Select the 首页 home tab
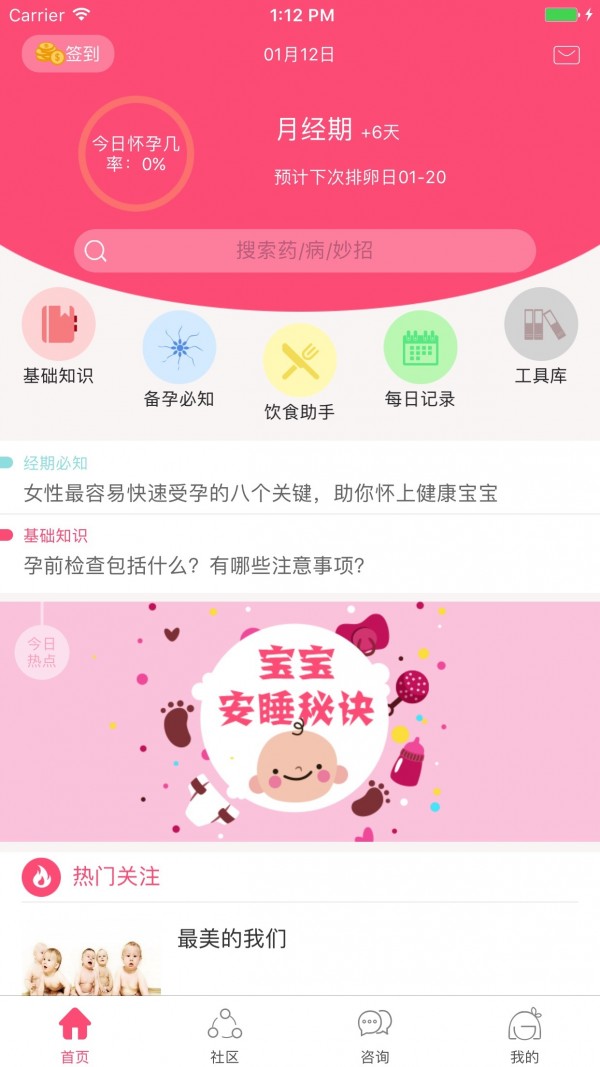 (75, 1035)
